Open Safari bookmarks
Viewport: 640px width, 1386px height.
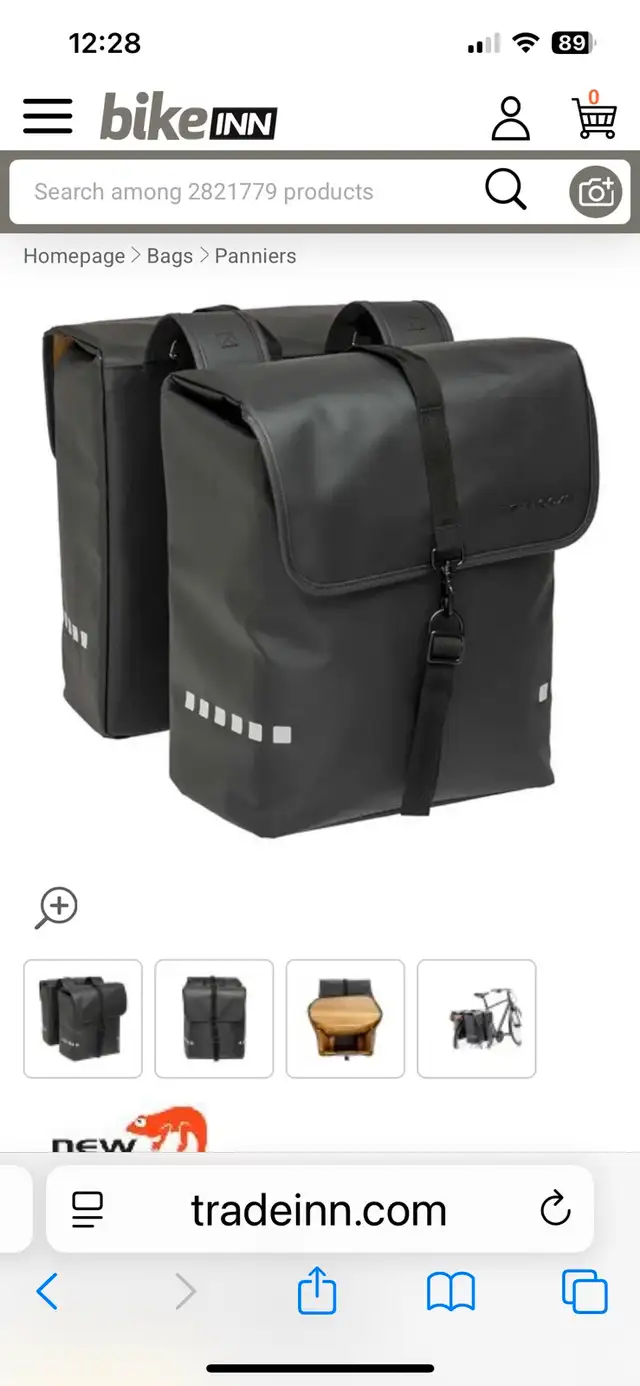pyautogui.click(x=450, y=1293)
